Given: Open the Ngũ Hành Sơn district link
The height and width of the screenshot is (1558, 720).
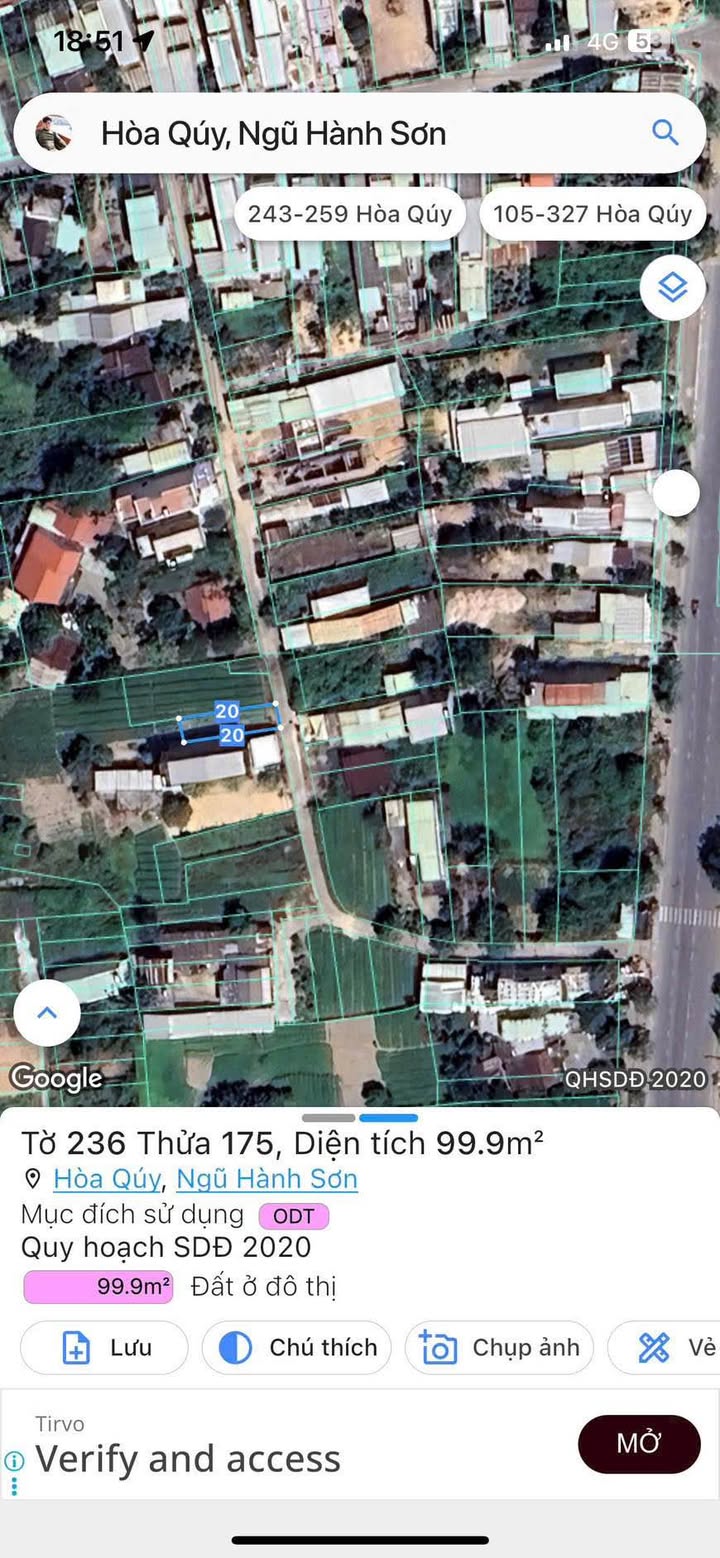Looking at the screenshot, I should (266, 1179).
